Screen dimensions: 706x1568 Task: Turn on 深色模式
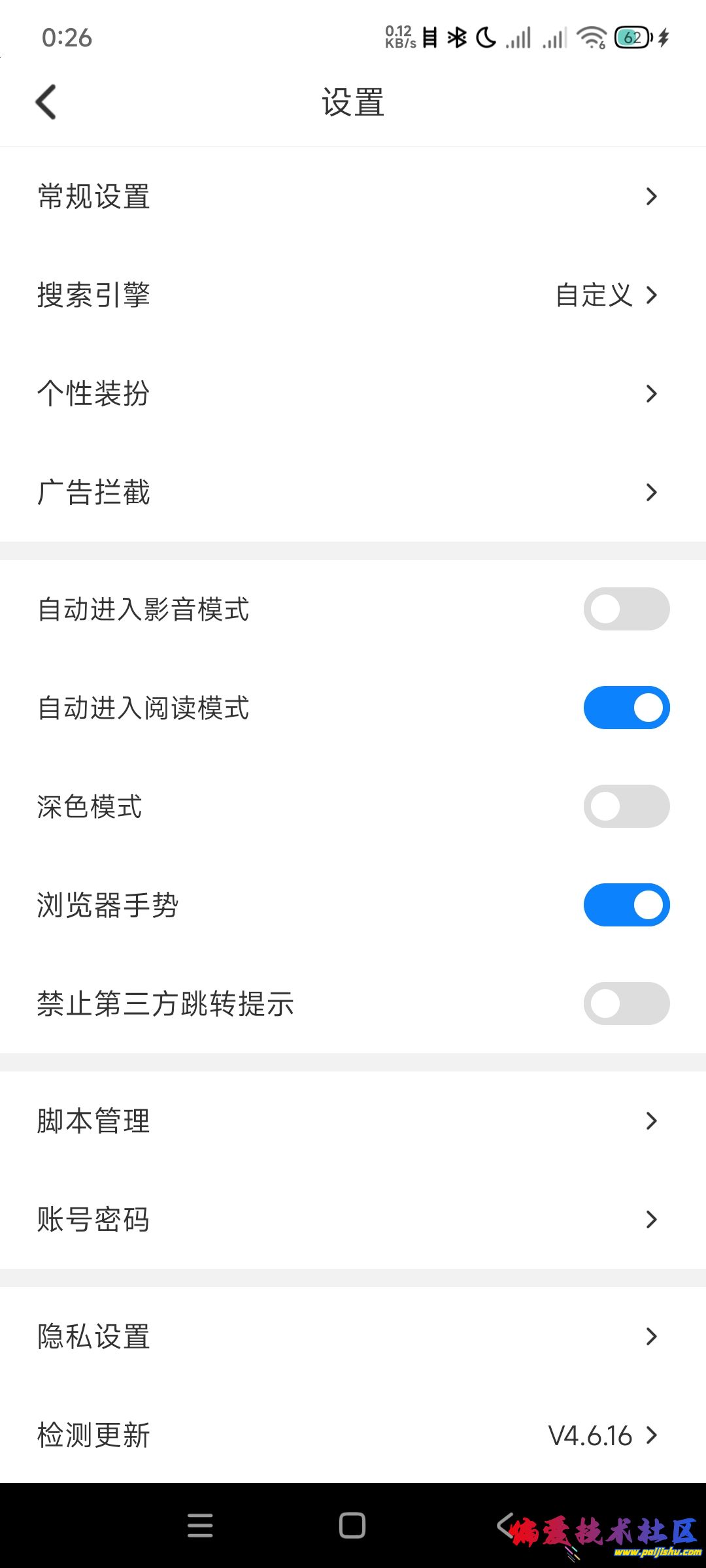click(626, 806)
